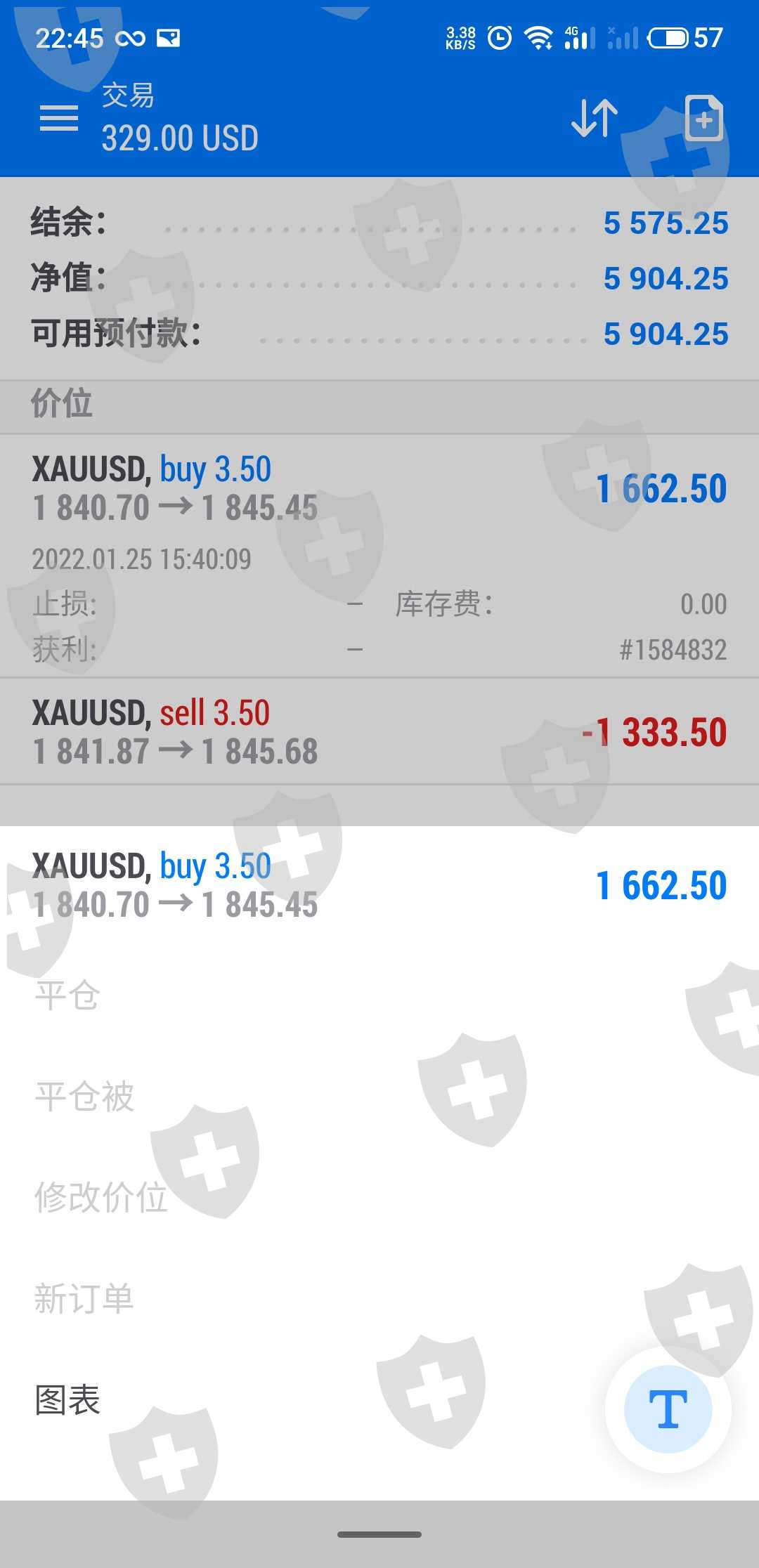Select 修改价位 to modify the position
The width and height of the screenshot is (759, 1568).
point(101,1198)
